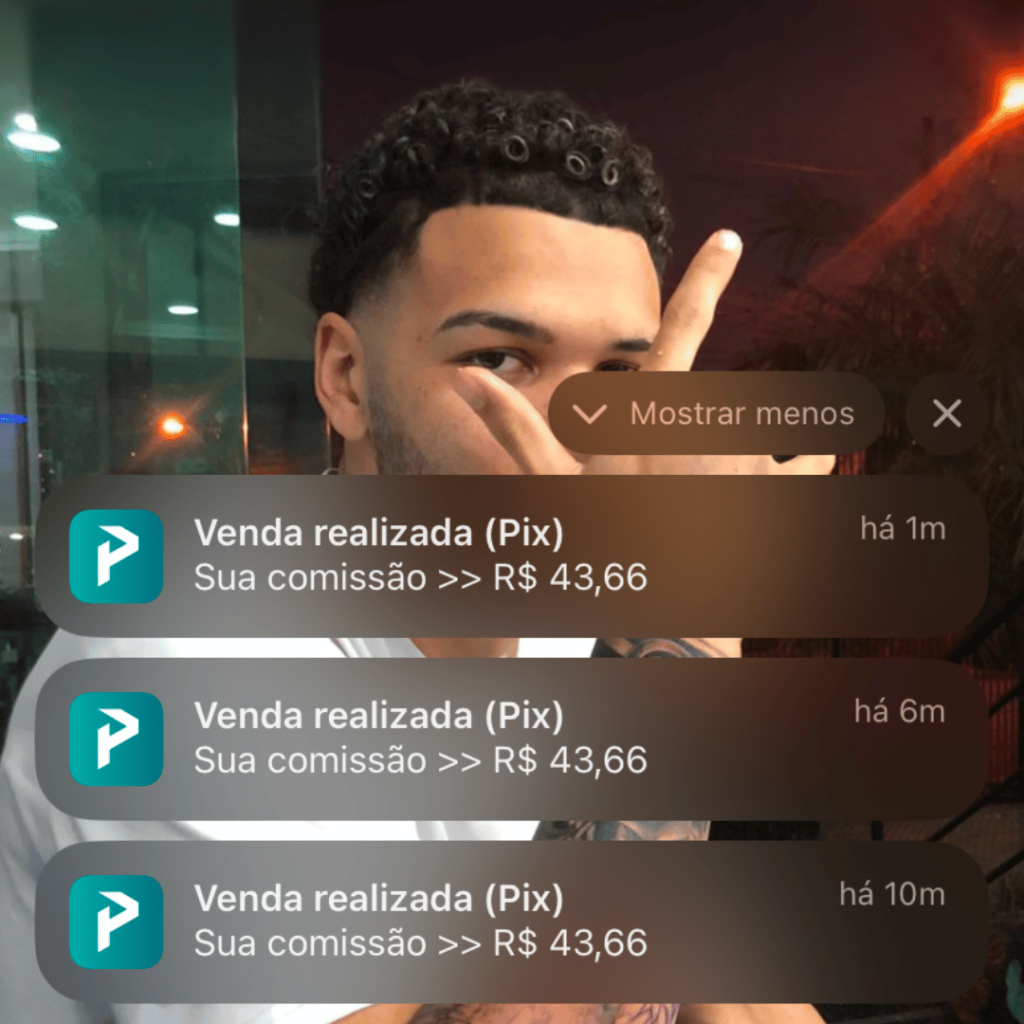1024x1024 pixels.
Task: Collapse notifications with Mostrar menos
Action: click(x=716, y=414)
